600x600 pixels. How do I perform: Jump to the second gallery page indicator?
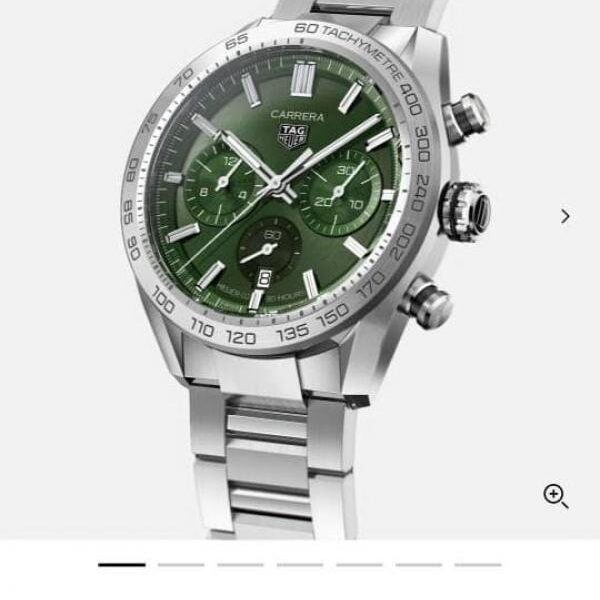pyautogui.click(x=181, y=565)
